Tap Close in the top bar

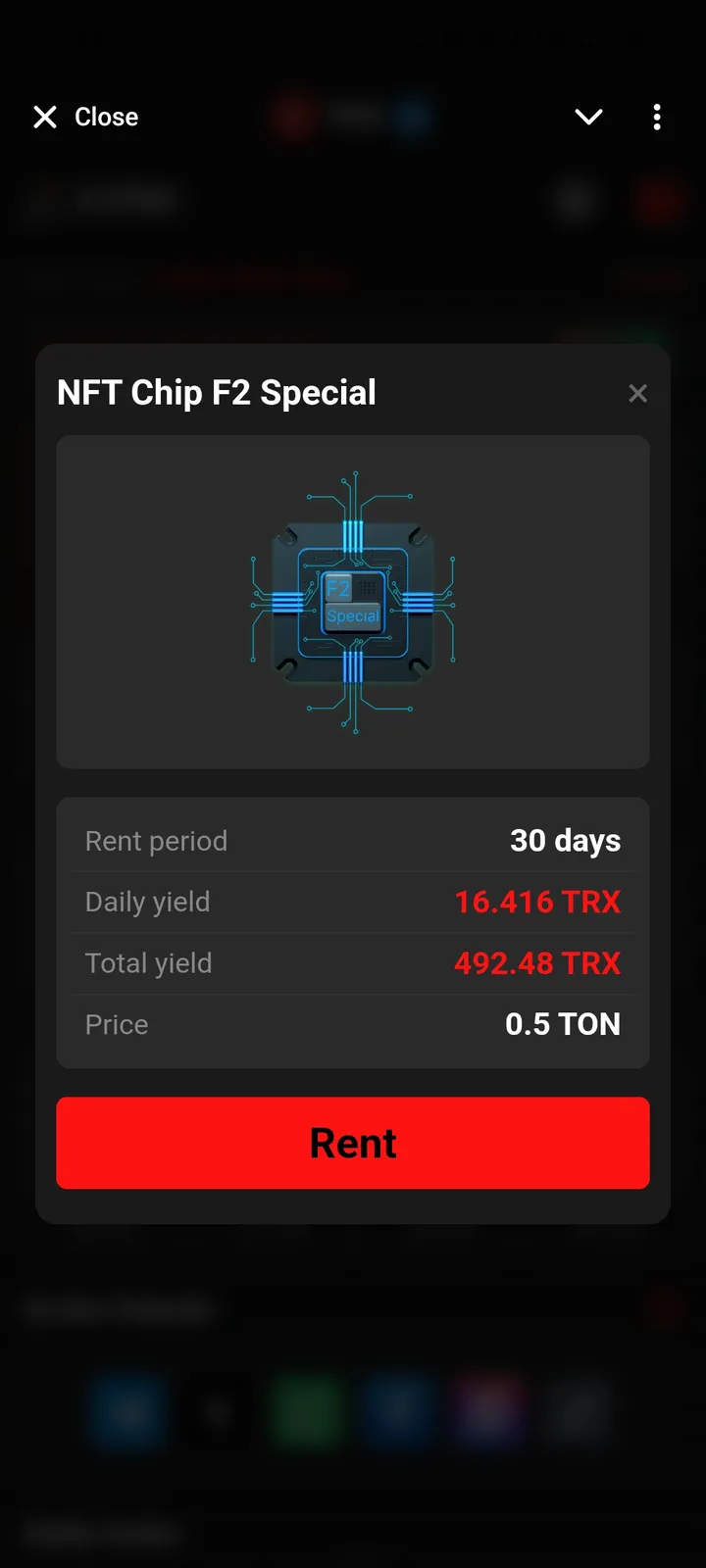click(106, 117)
